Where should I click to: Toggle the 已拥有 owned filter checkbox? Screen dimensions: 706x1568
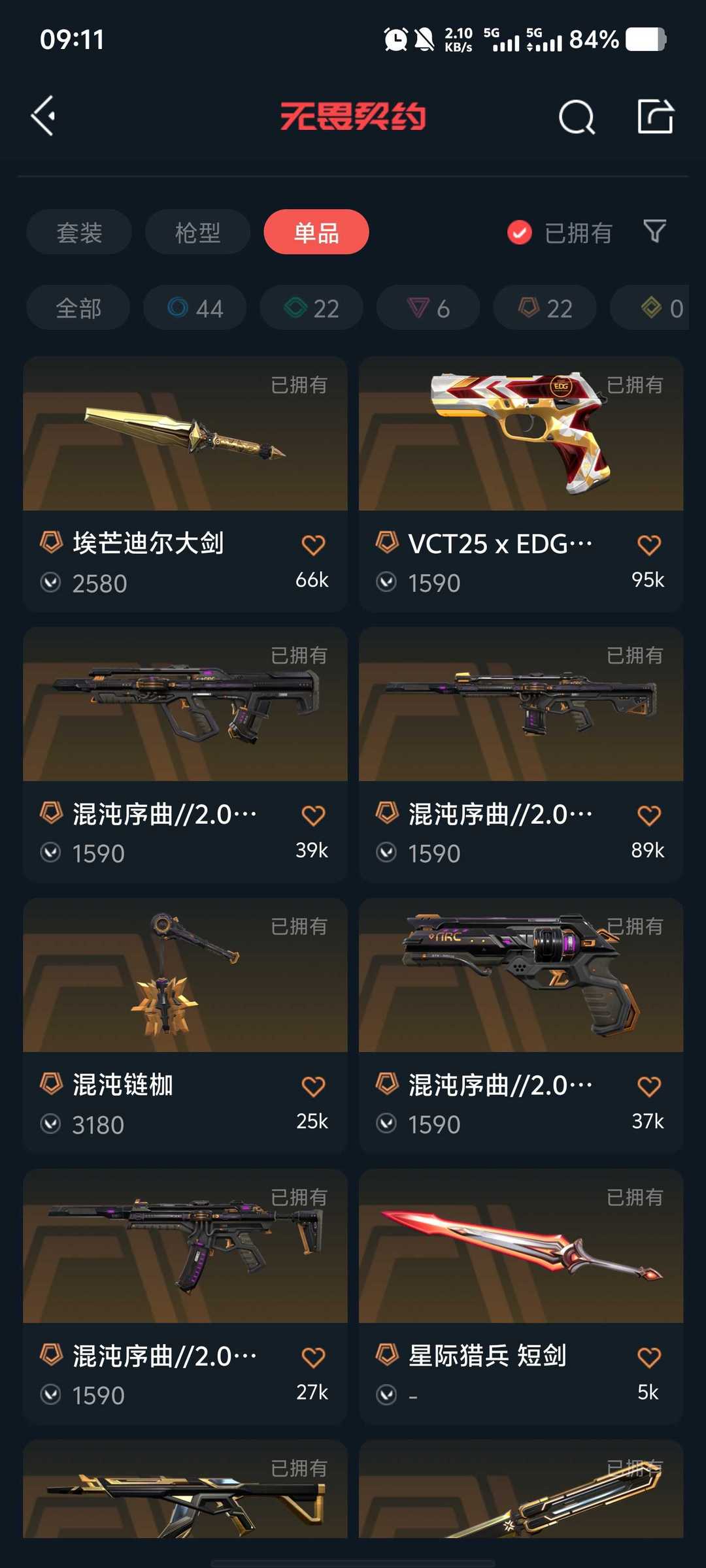coord(520,233)
